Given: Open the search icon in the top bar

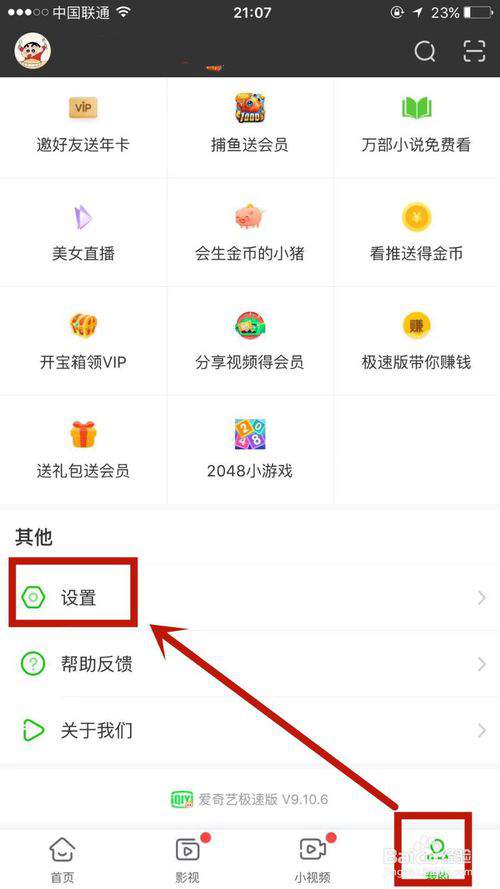Looking at the screenshot, I should coord(424,52).
